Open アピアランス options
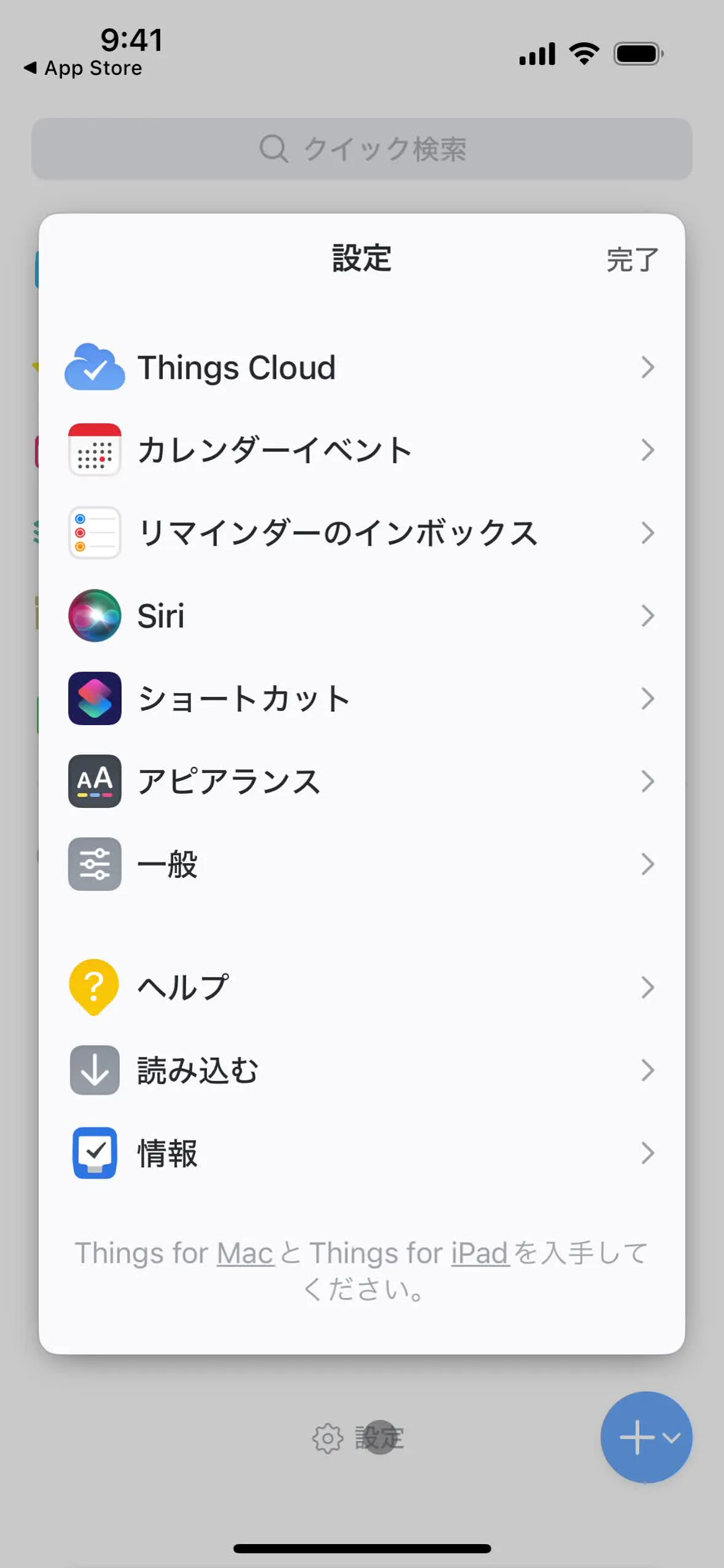 click(x=361, y=782)
